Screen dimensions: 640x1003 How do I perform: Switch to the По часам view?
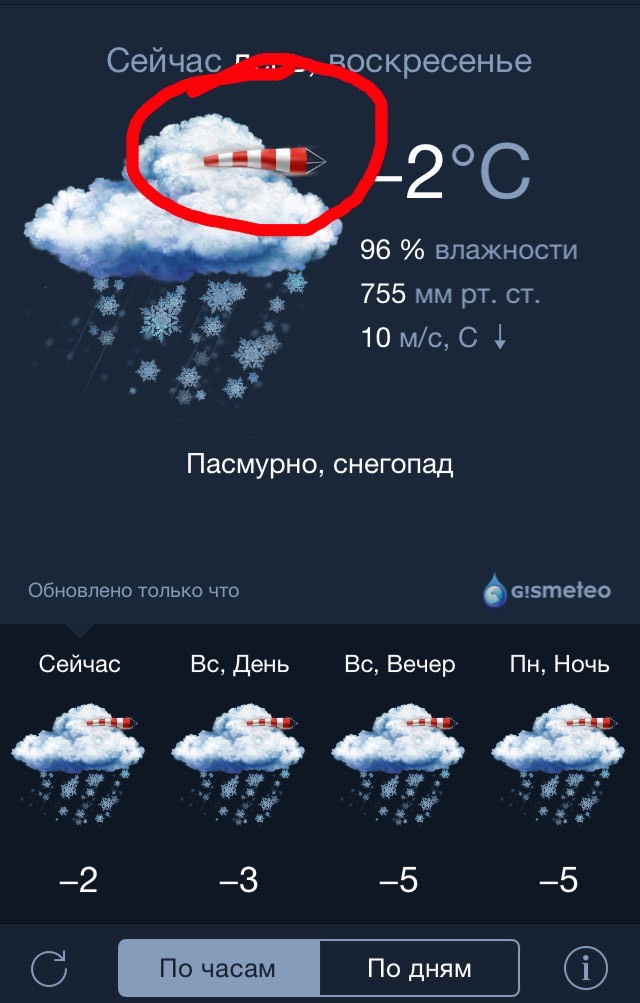(218, 968)
